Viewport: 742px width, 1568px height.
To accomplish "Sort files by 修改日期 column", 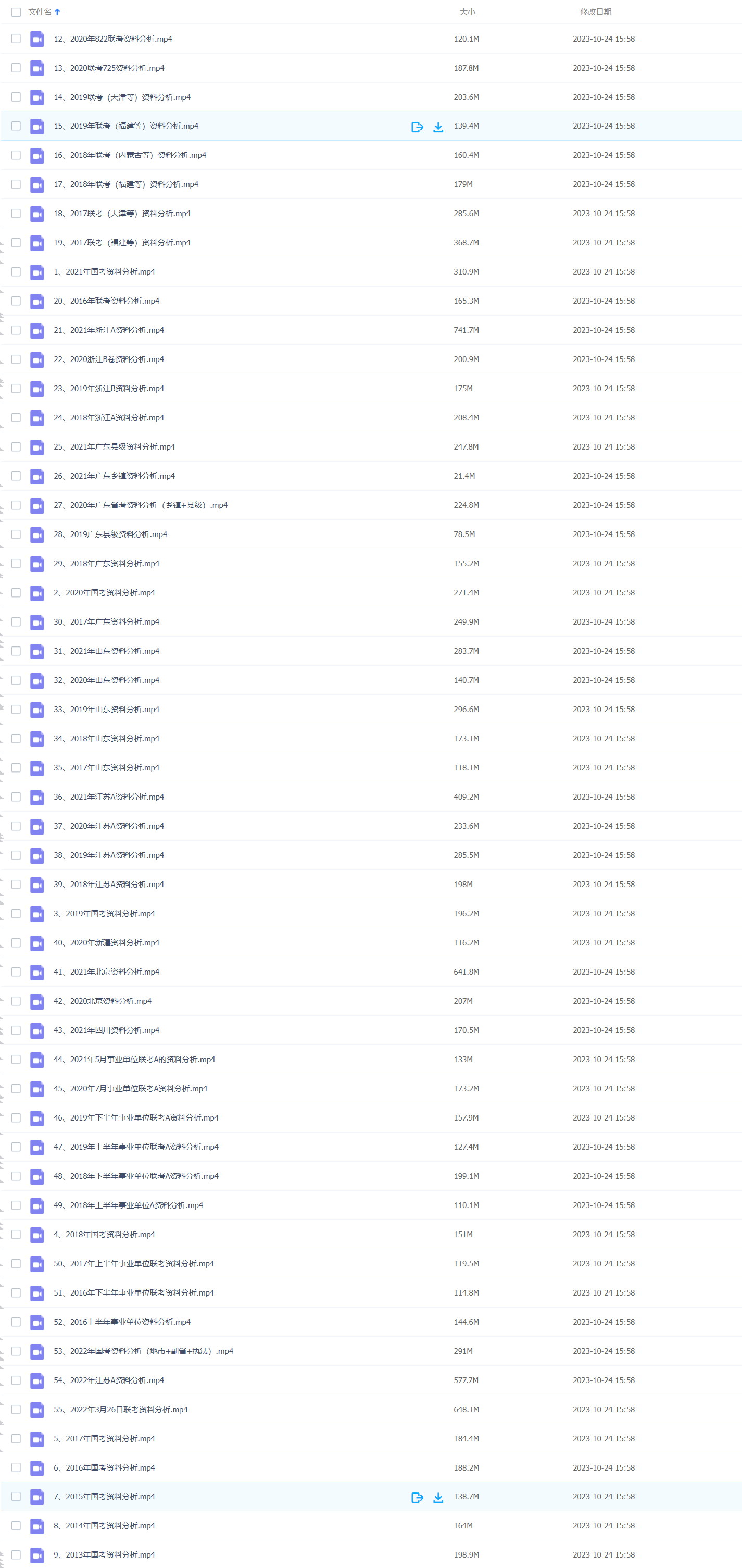I will 596,12.
